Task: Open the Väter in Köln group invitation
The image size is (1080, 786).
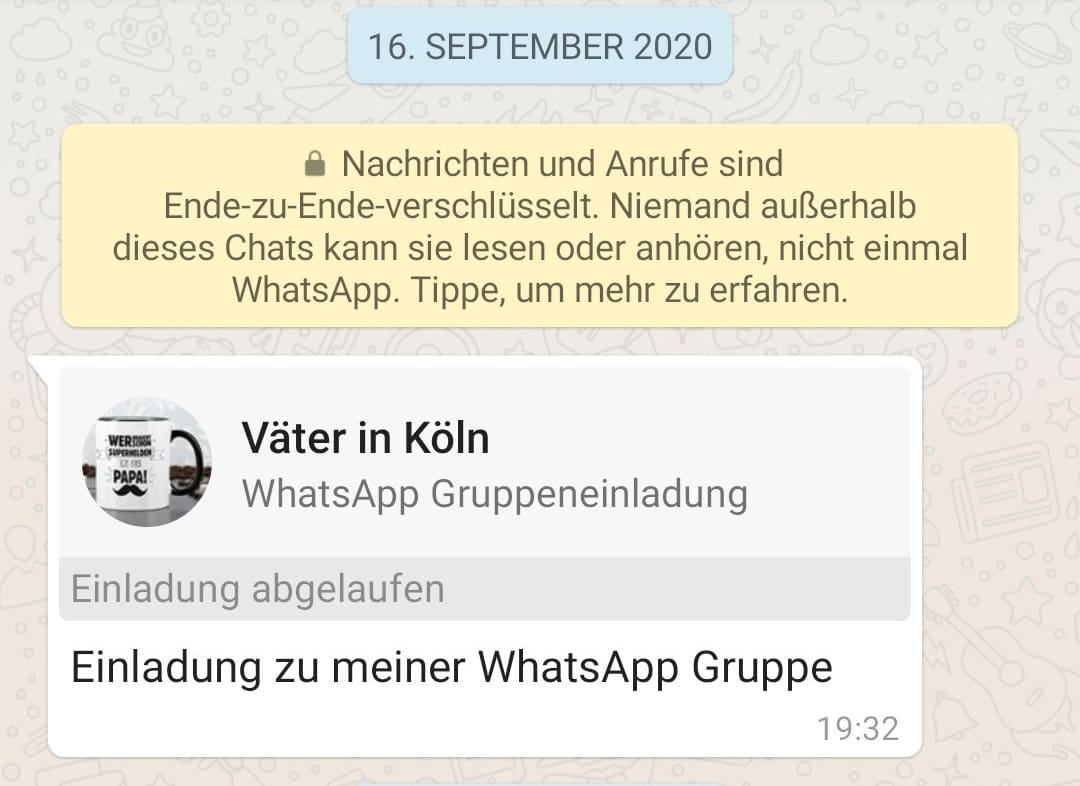Action: pos(484,463)
